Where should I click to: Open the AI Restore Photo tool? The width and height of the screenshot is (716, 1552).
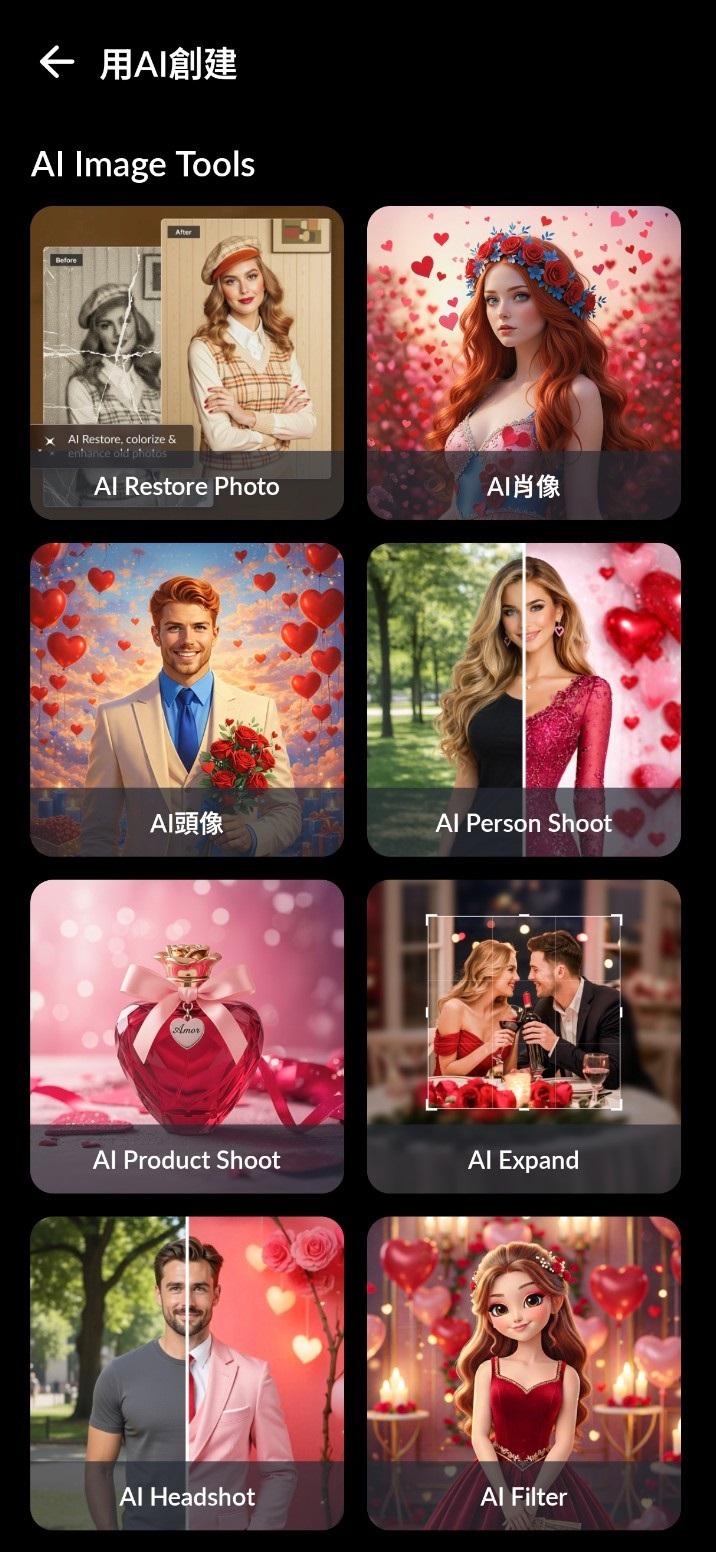point(187,363)
